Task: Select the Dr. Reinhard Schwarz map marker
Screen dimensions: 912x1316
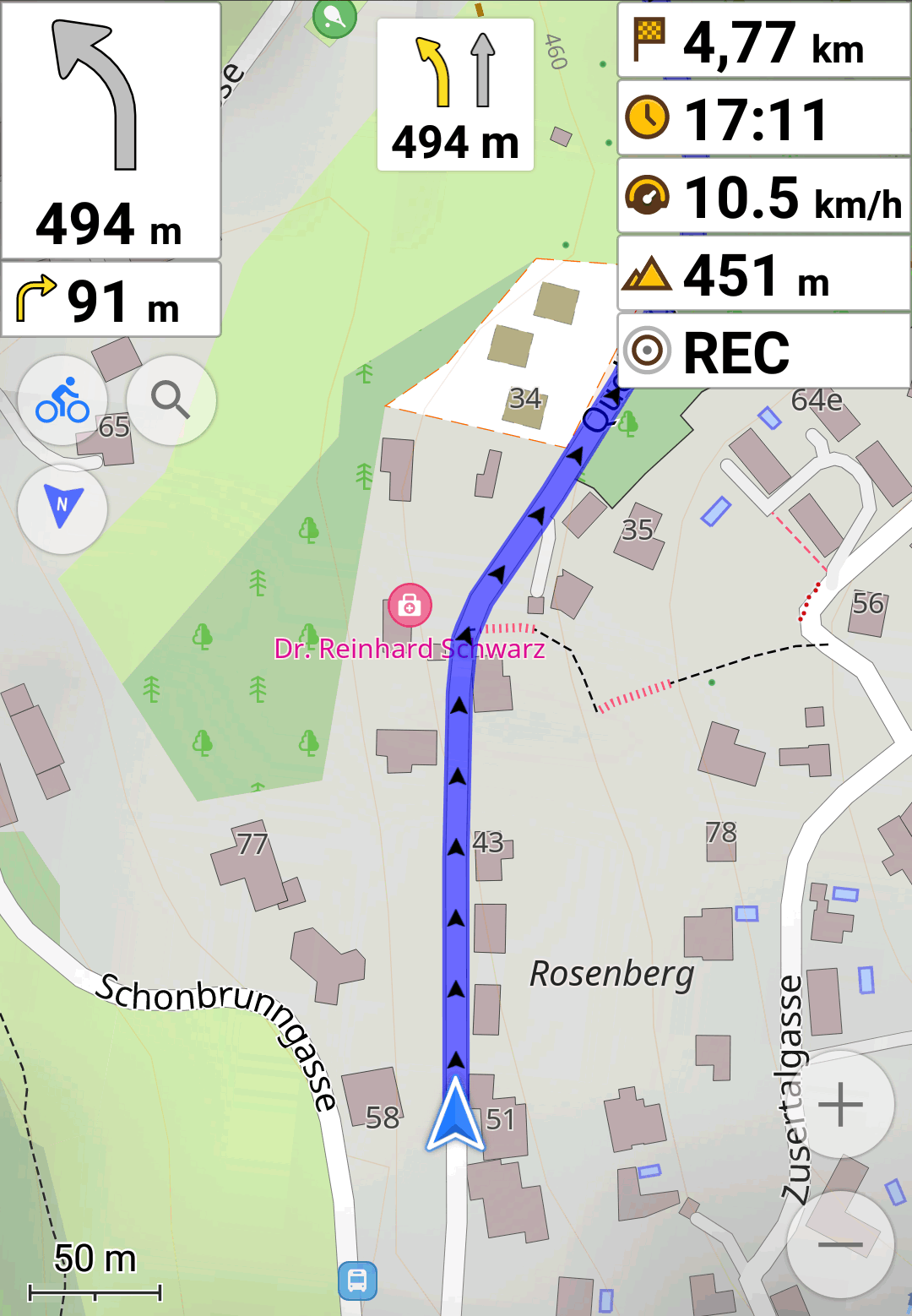Action: [x=410, y=605]
